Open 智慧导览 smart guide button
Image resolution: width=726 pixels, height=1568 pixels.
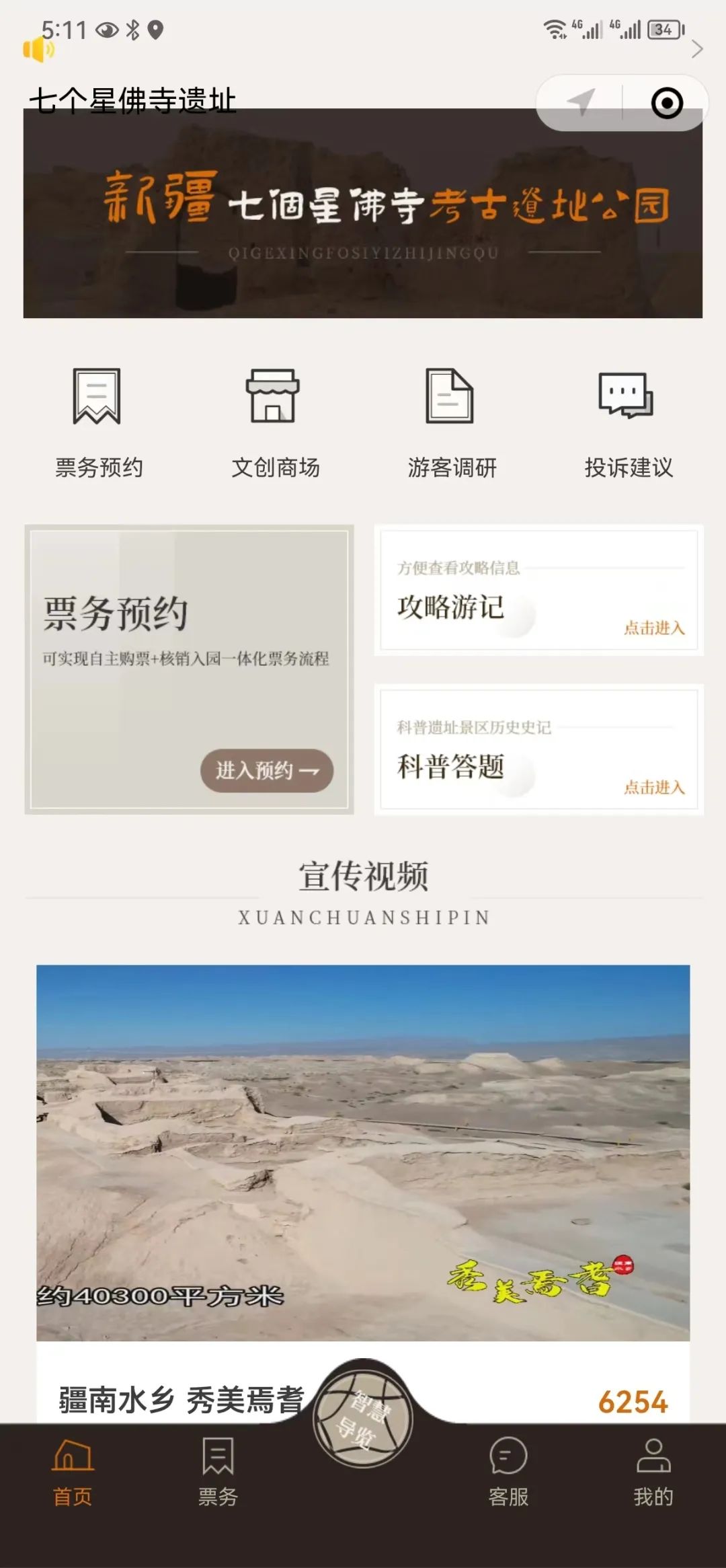point(363,1421)
